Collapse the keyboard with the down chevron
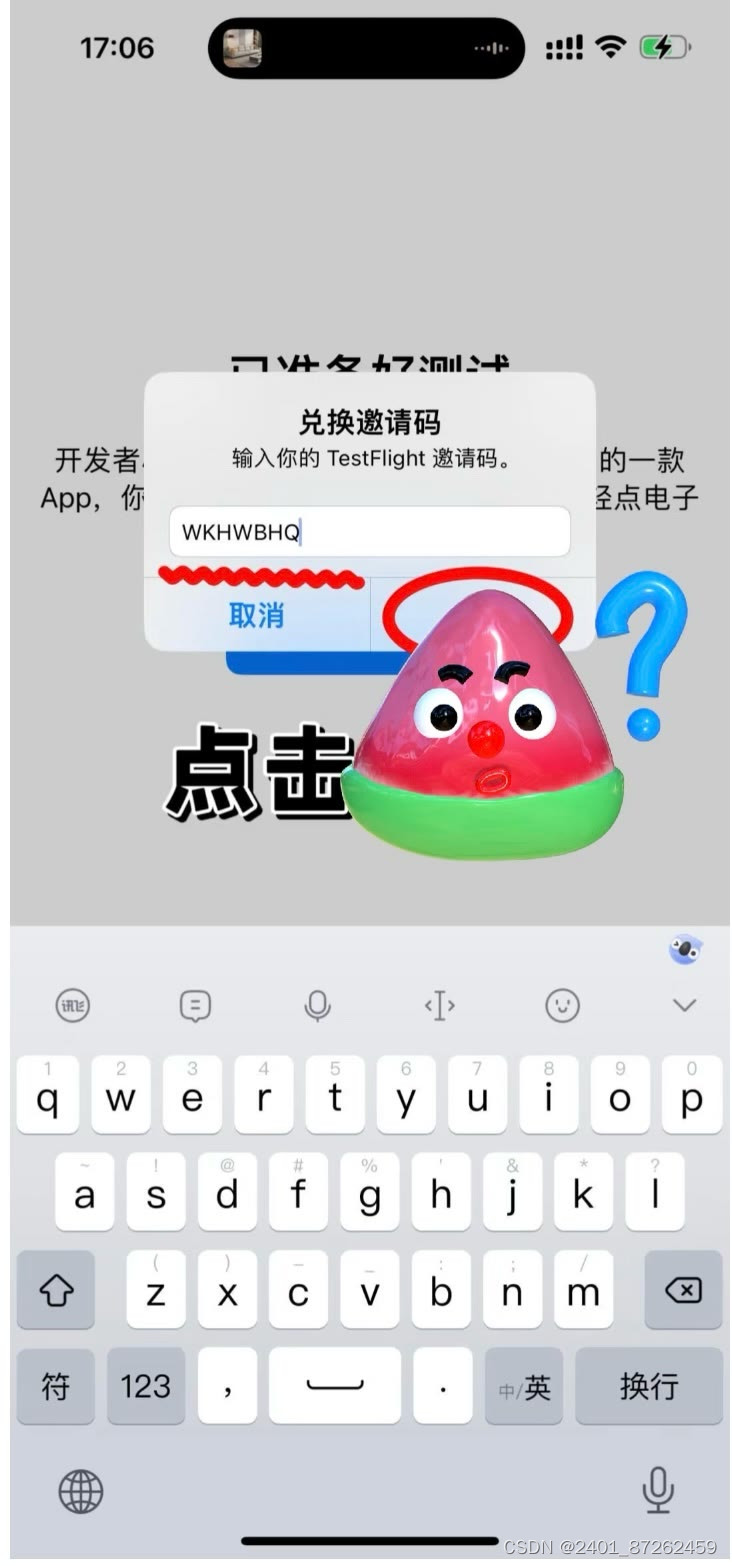Image resolution: width=732 pixels, height=1566 pixels. 684,1005
